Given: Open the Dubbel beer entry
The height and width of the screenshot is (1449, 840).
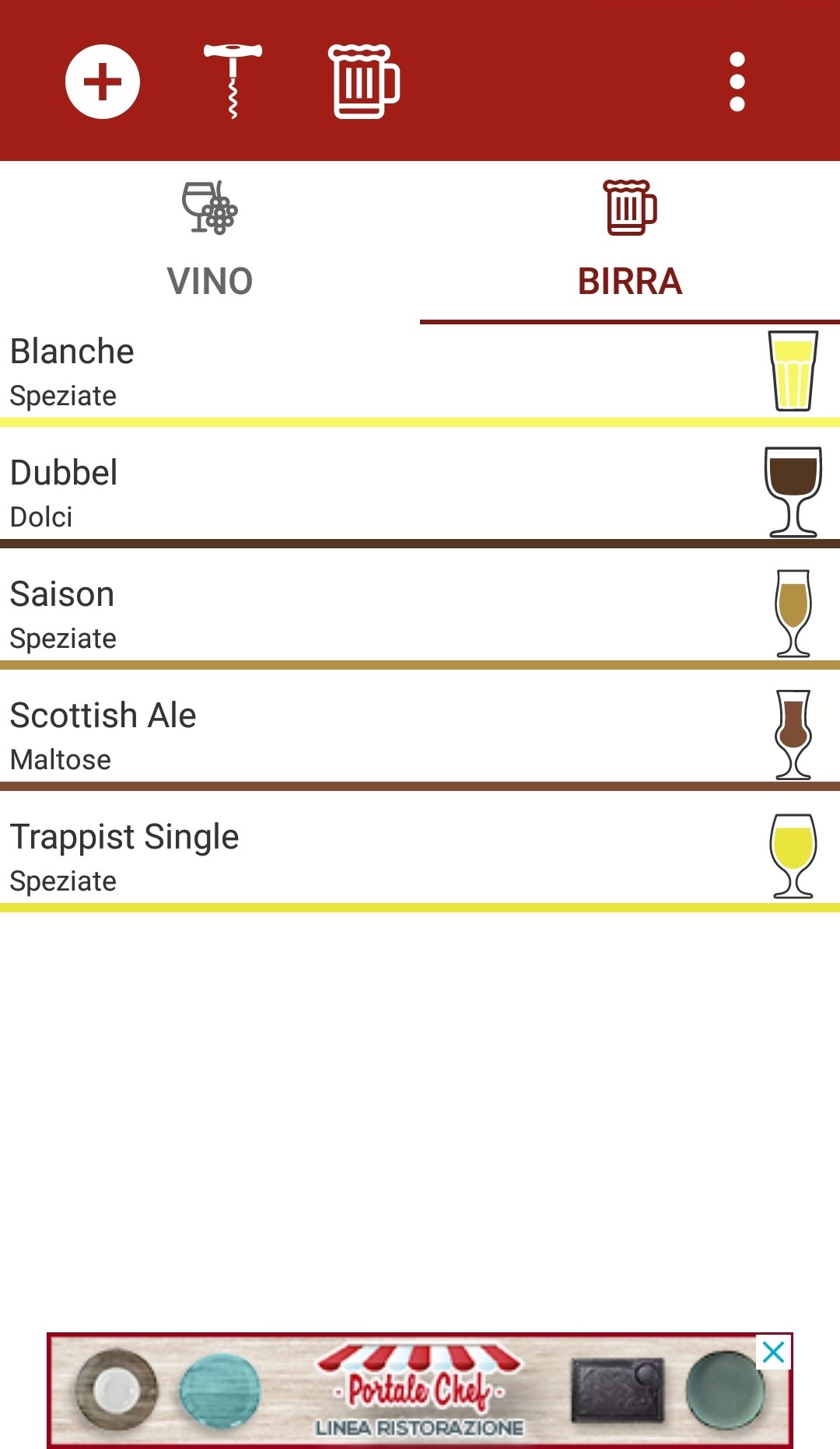Looking at the screenshot, I should point(420,493).
